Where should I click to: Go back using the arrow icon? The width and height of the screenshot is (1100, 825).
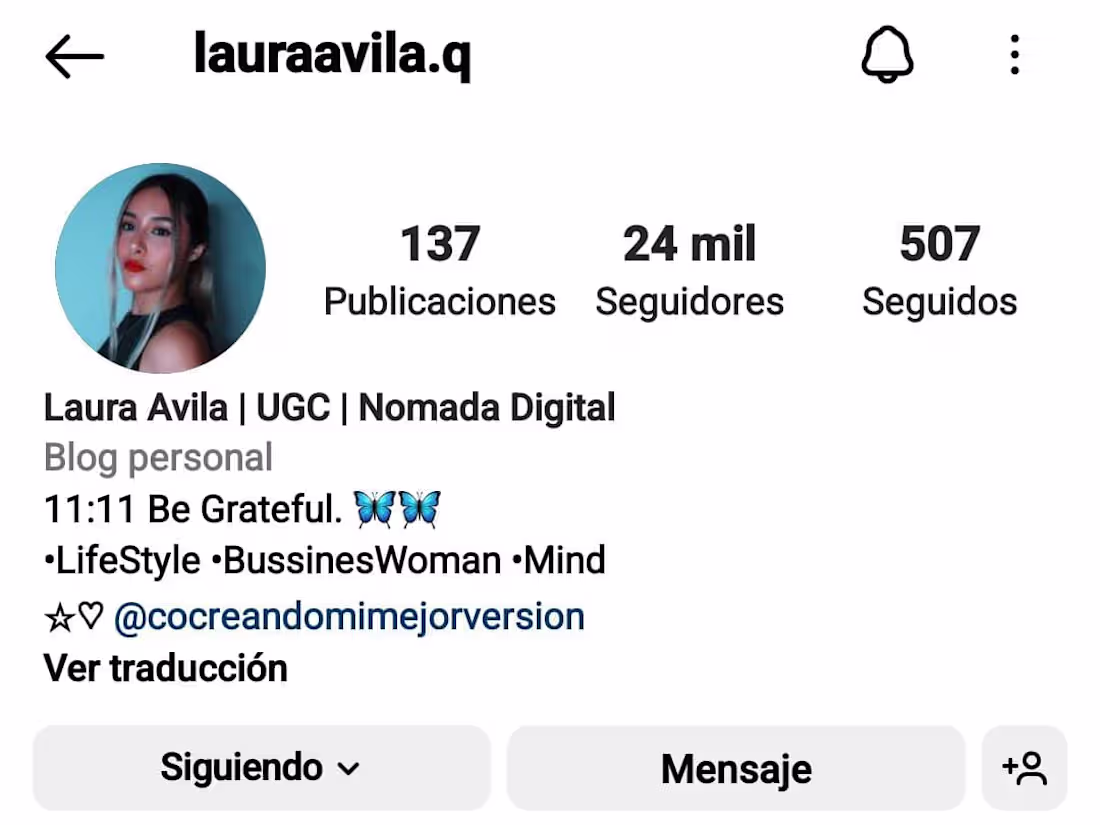tap(75, 57)
